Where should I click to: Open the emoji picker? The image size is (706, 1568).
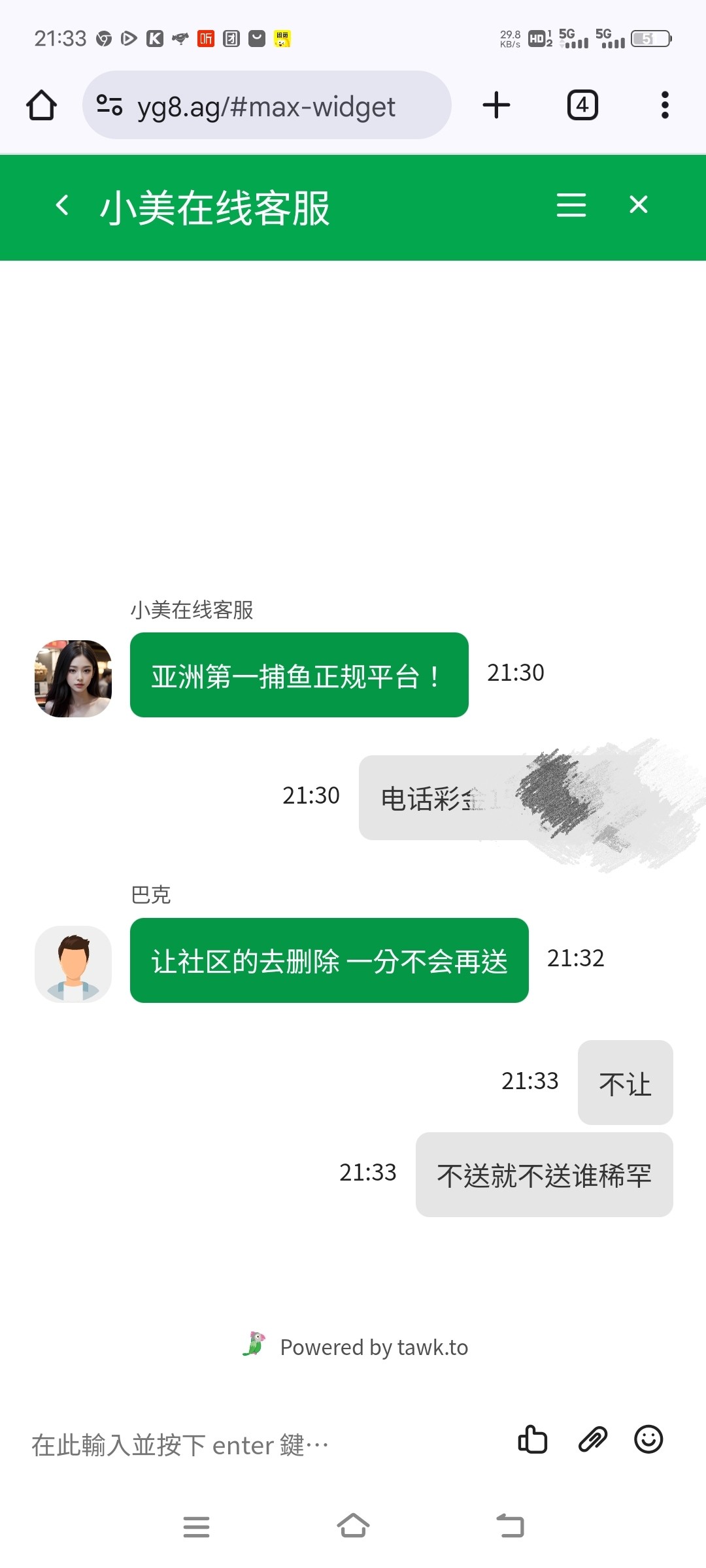[648, 1439]
